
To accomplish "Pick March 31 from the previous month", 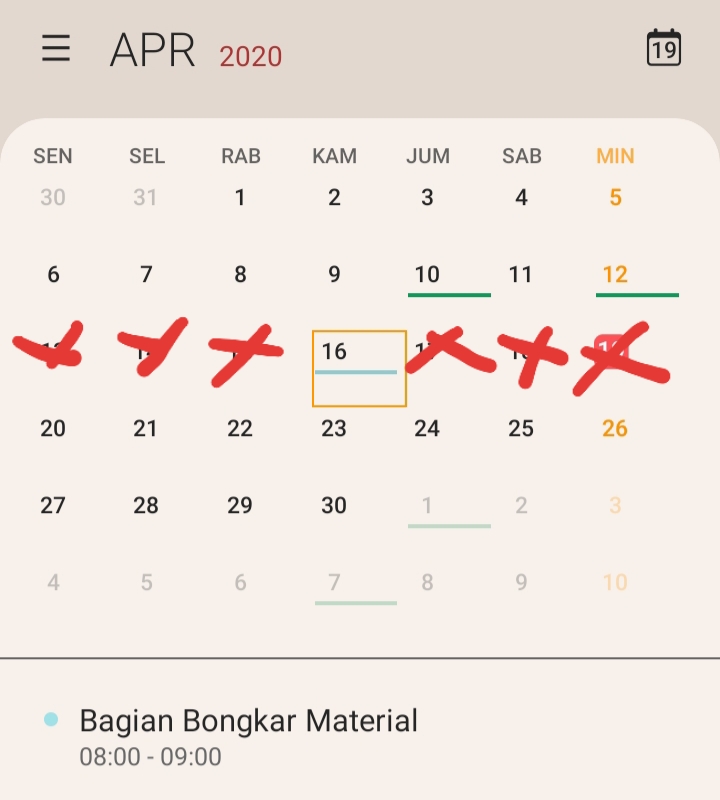I will pyautogui.click(x=146, y=198).
